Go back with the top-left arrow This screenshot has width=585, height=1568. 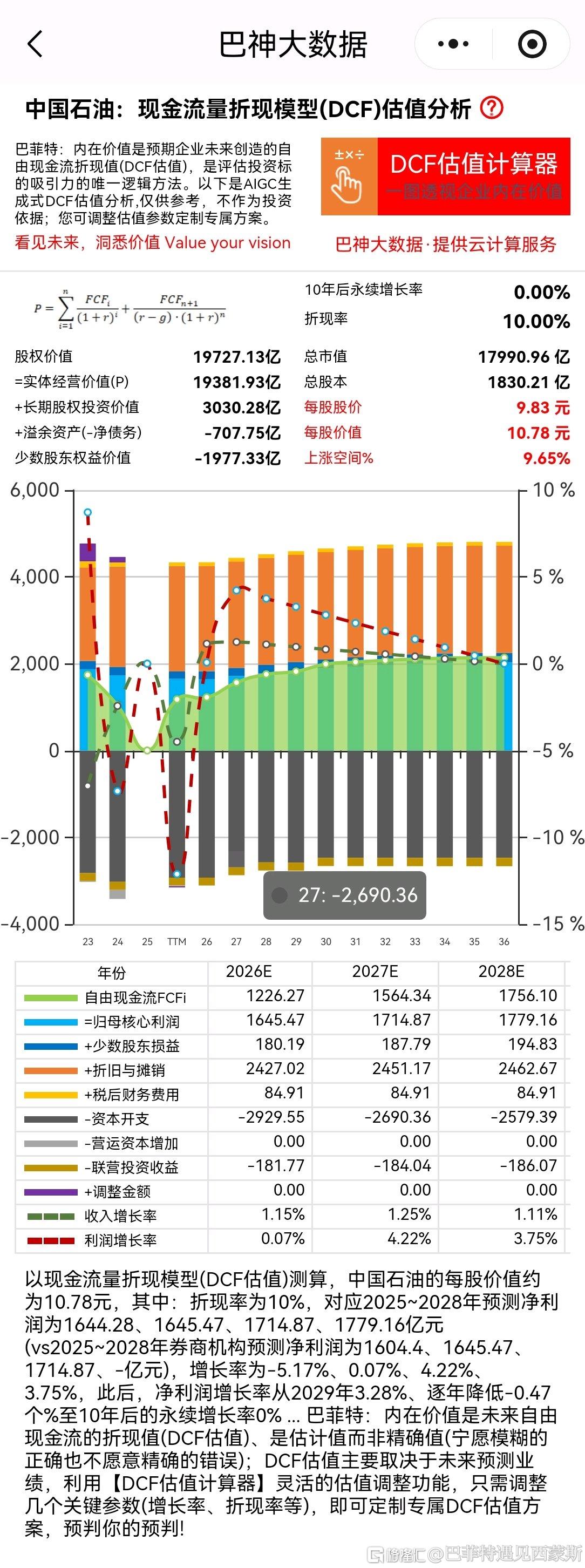pyautogui.click(x=35, y=44)
